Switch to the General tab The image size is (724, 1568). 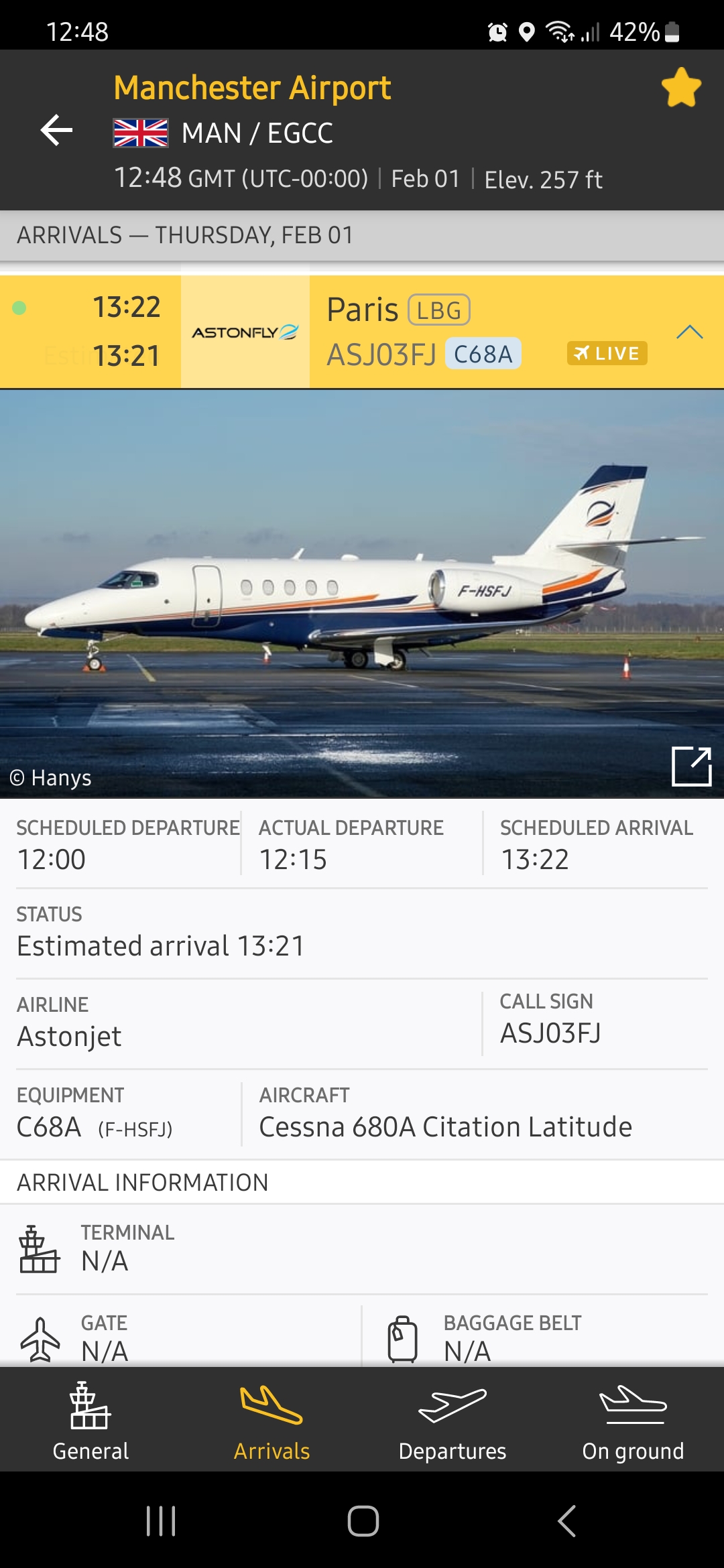pyautogui.click(x=90, y=1421)
